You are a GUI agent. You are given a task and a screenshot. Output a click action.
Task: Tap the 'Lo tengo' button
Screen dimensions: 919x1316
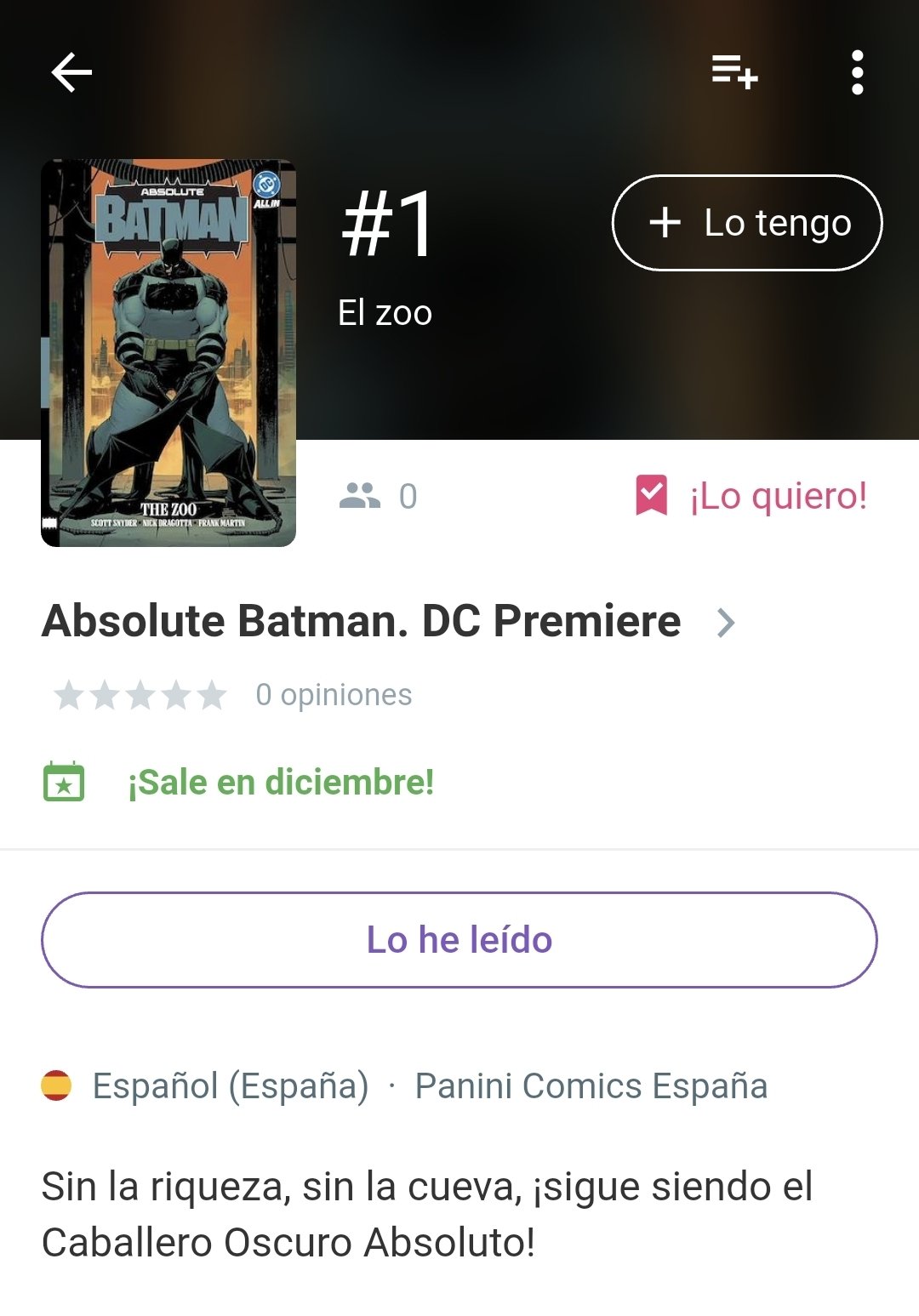(747, 223)
